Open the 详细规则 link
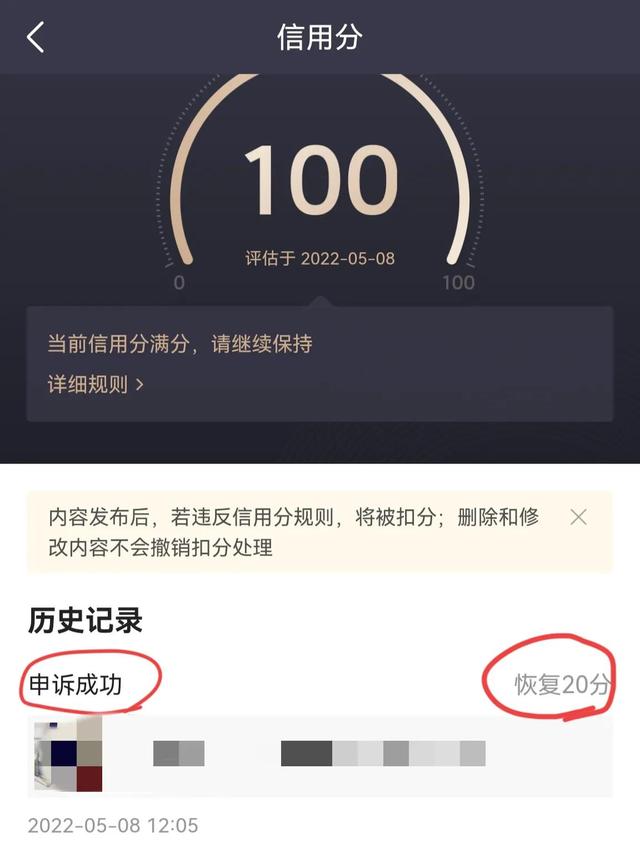This screenshot has height=859, width=640. (x=95, y=384)
